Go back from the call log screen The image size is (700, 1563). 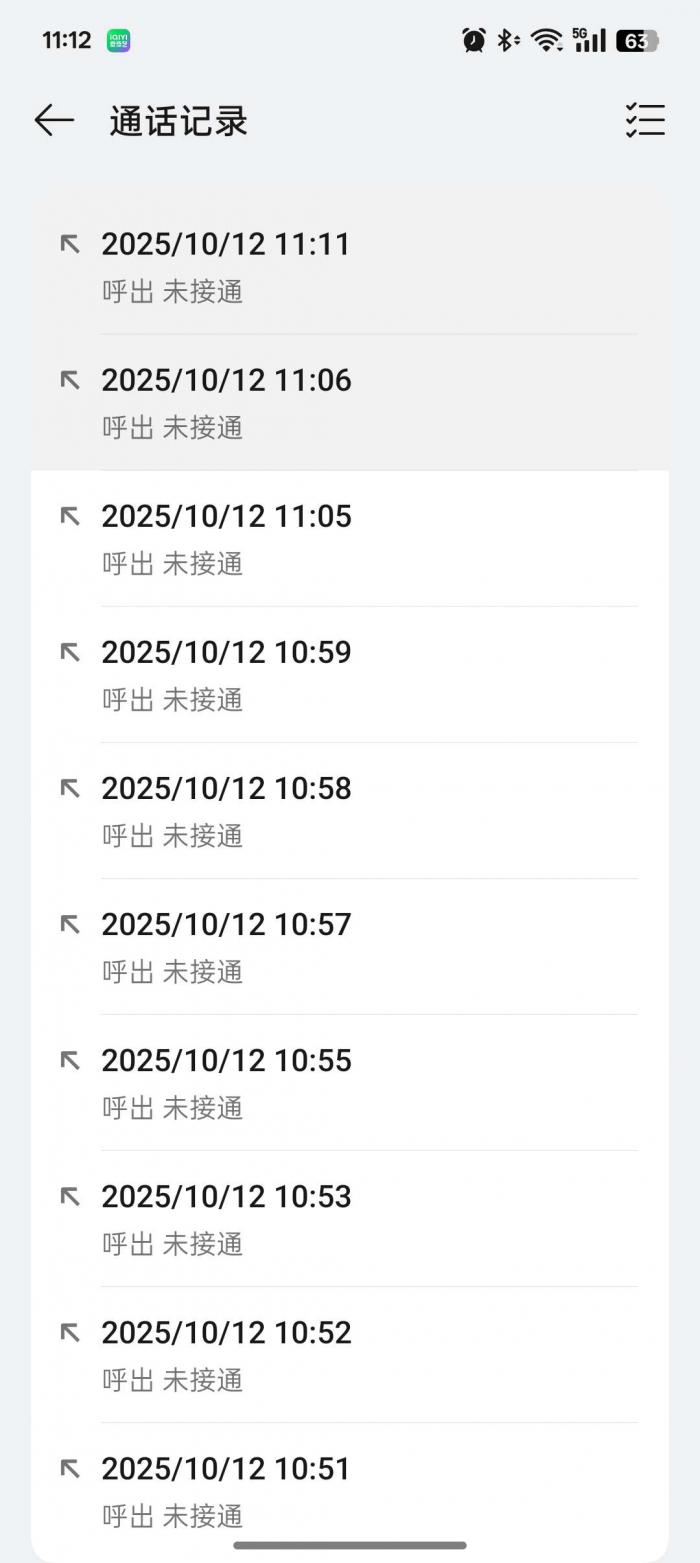click(x=55, y=121)
